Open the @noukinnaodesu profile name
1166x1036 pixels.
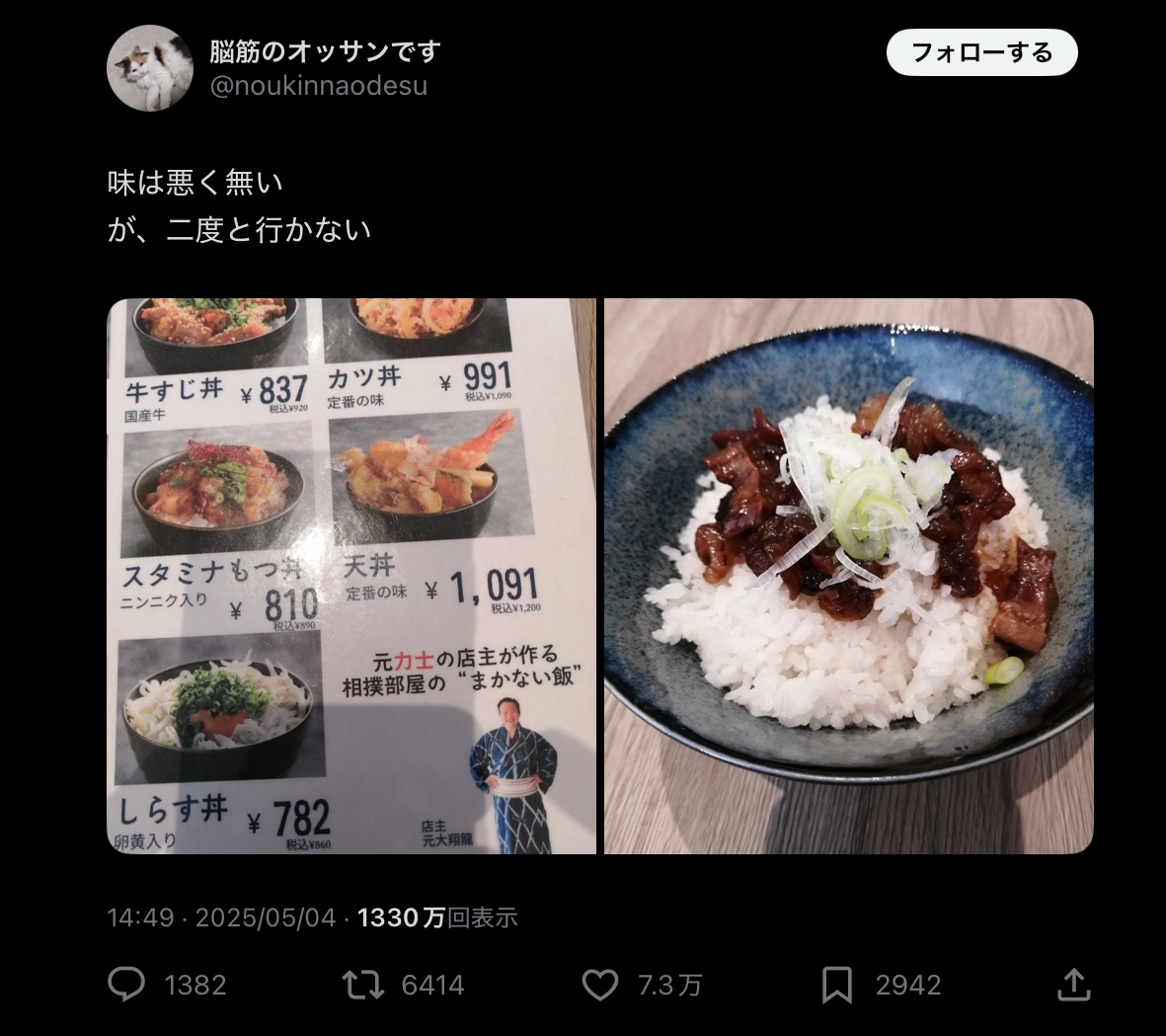point(318,86)
